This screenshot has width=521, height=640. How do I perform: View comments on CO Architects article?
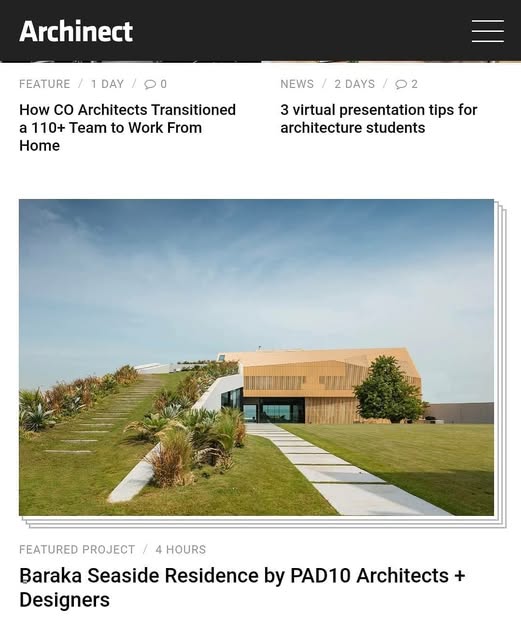click(x=156, y=84)
